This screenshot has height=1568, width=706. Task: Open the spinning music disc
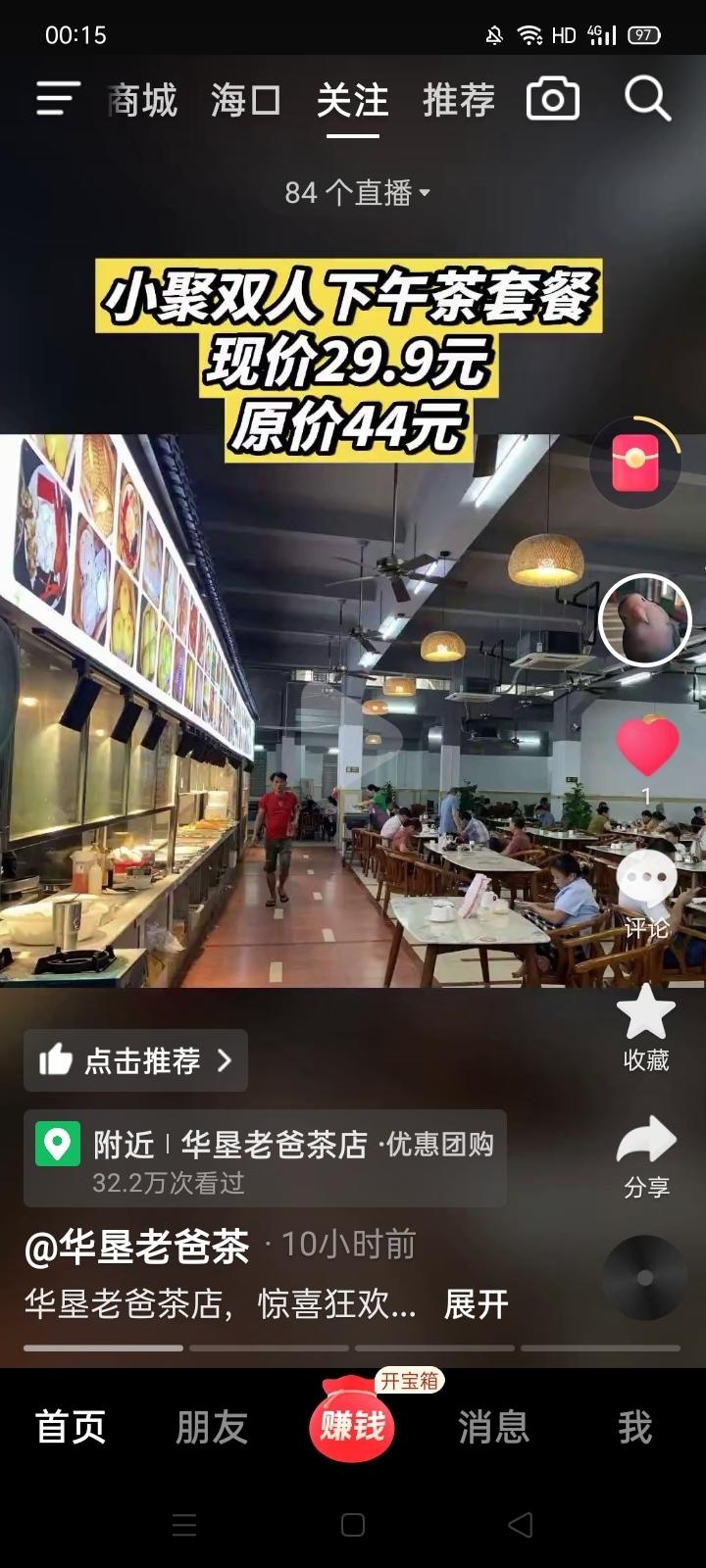coord(644,1277)
